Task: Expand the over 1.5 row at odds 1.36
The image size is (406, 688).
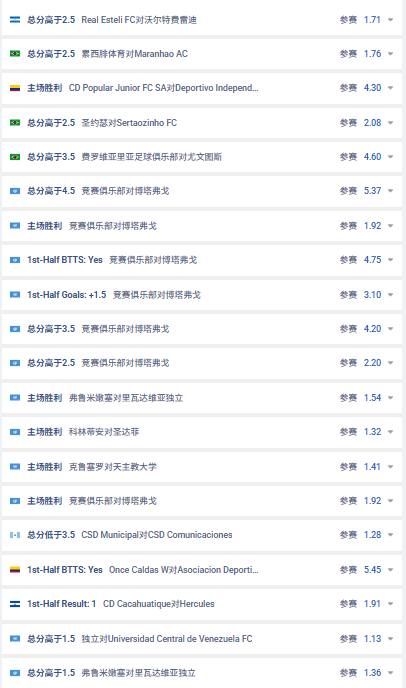Action: pos(390,673)
